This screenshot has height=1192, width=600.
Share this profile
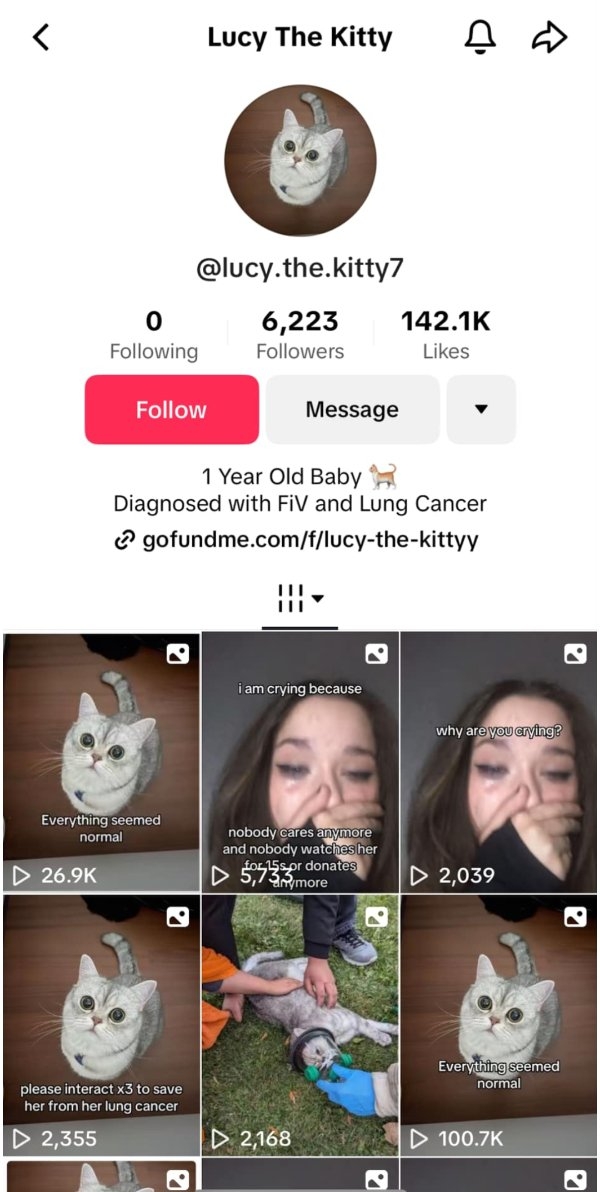[x=549, y=38]
